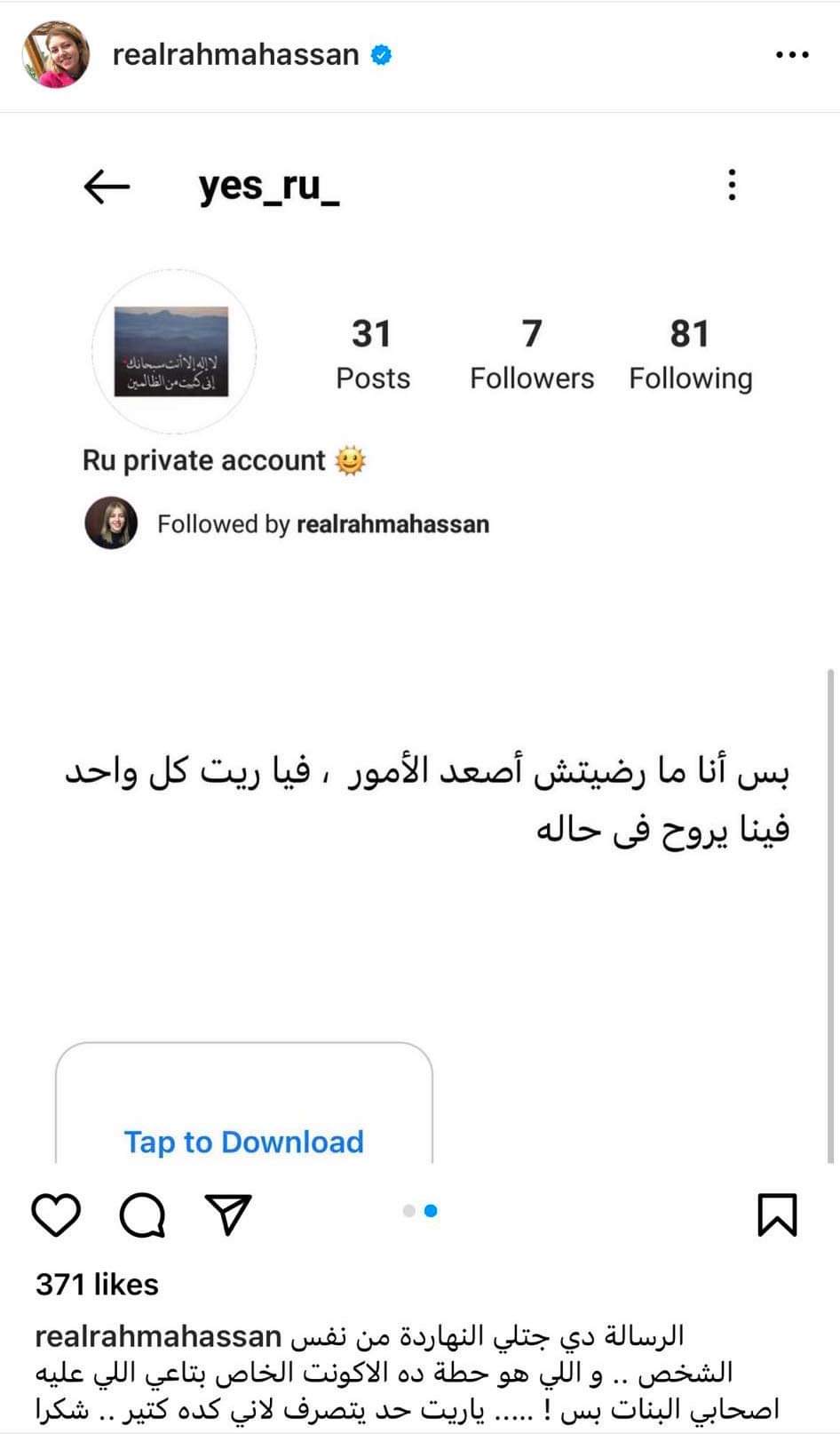
Task: Open realrahmahassan's profile picture
Action: coord(55,54)
